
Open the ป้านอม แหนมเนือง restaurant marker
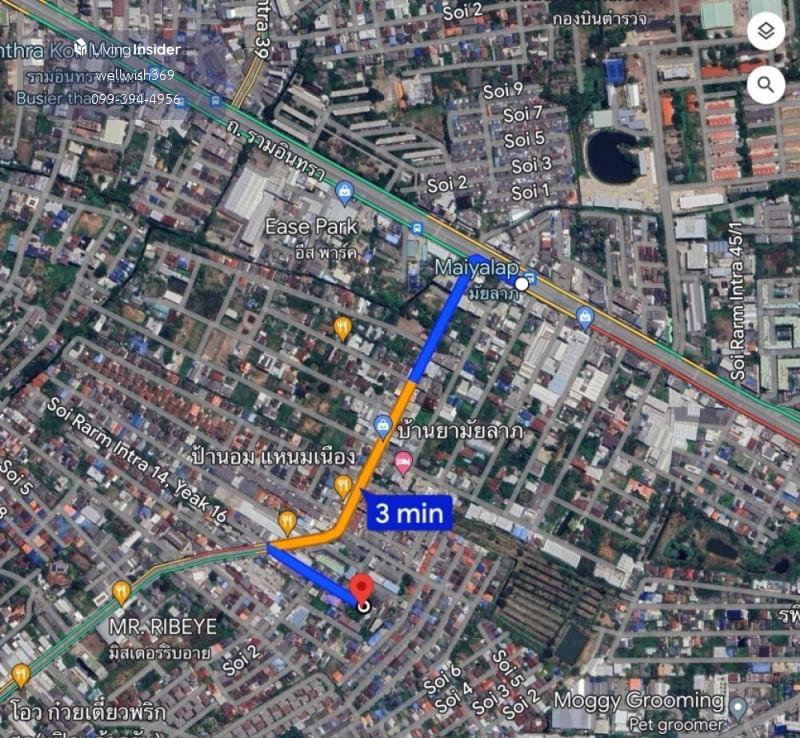[x=343, y=487]
